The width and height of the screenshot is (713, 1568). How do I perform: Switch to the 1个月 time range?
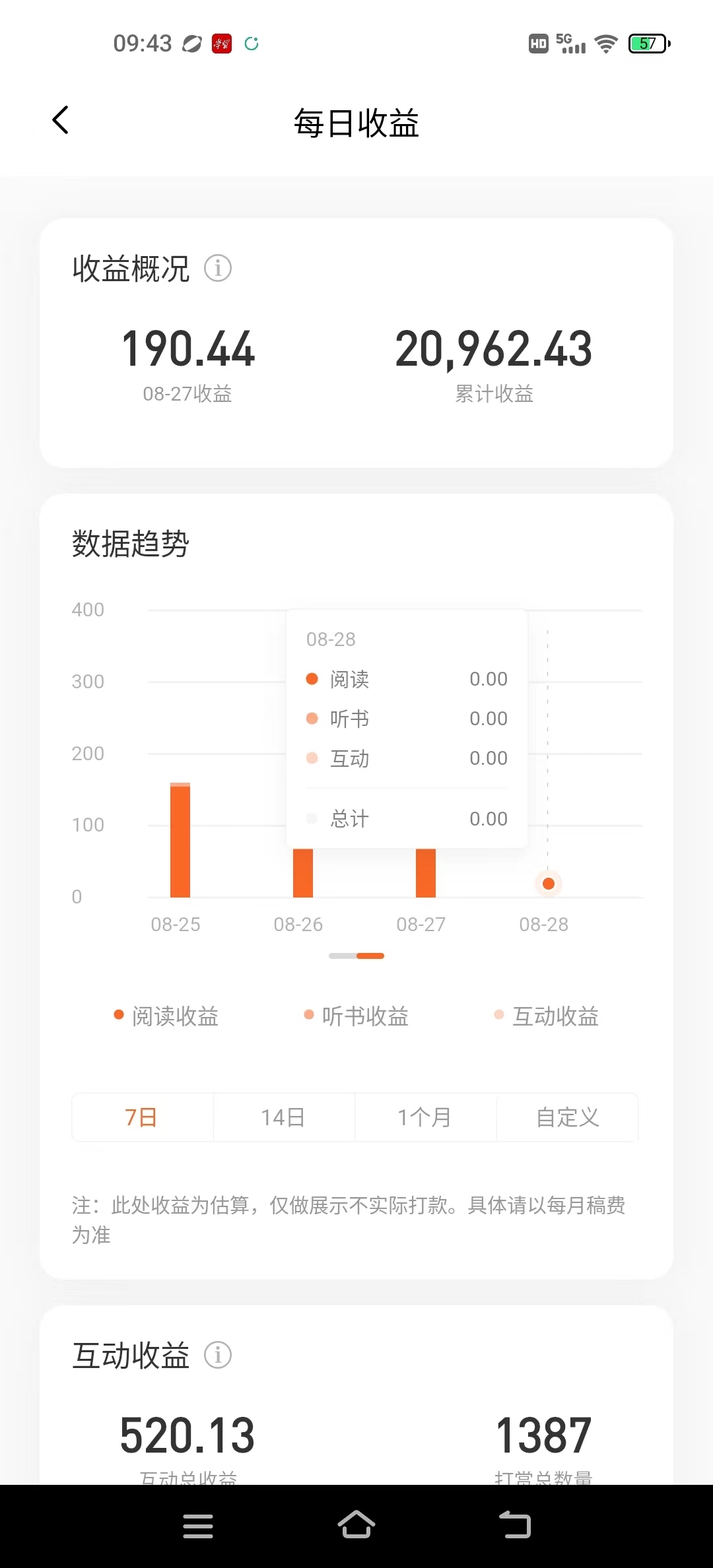coord(425,1117)
